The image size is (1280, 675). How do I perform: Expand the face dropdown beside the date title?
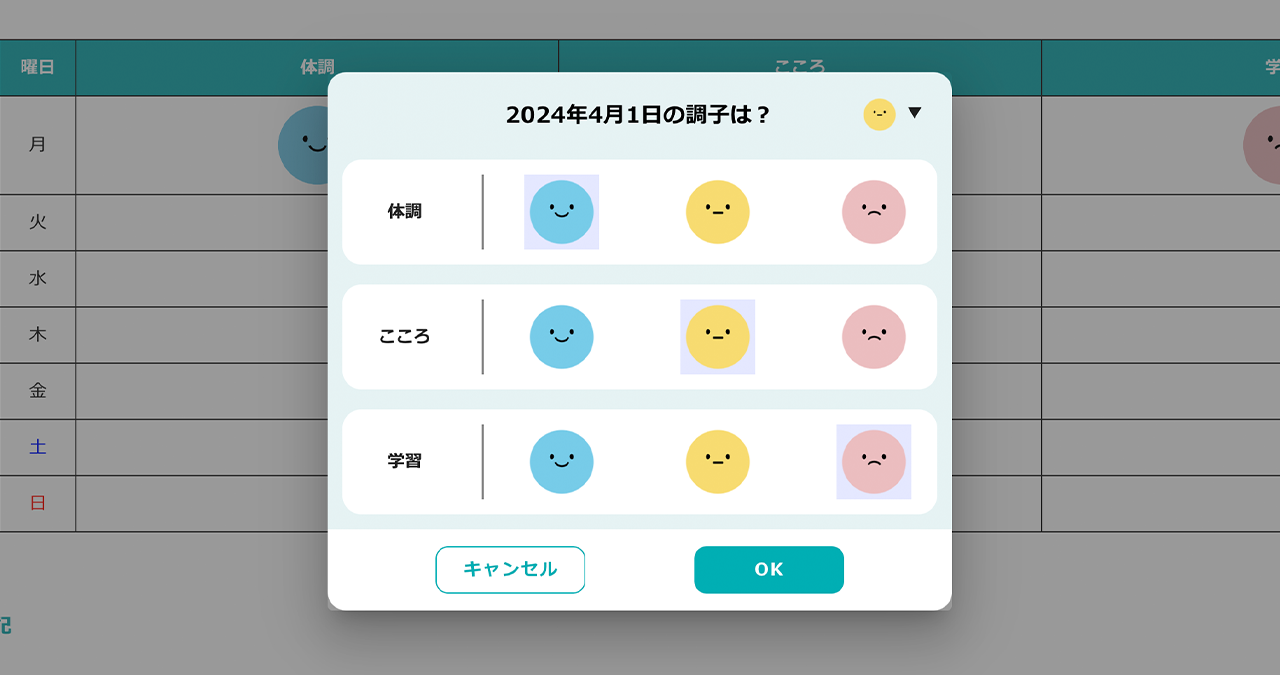(913, 113)
